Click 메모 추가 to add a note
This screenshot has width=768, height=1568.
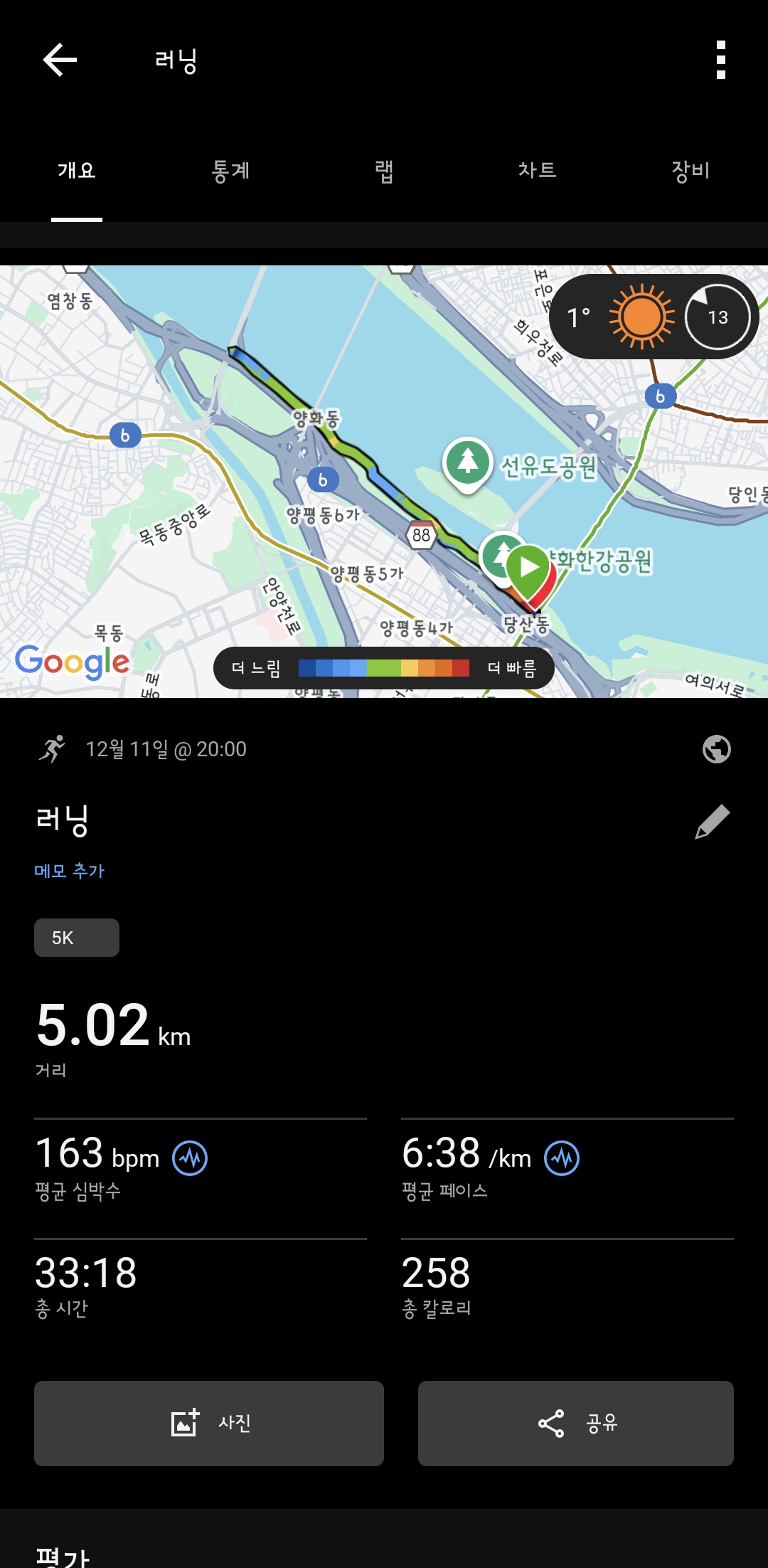(70, 870)
